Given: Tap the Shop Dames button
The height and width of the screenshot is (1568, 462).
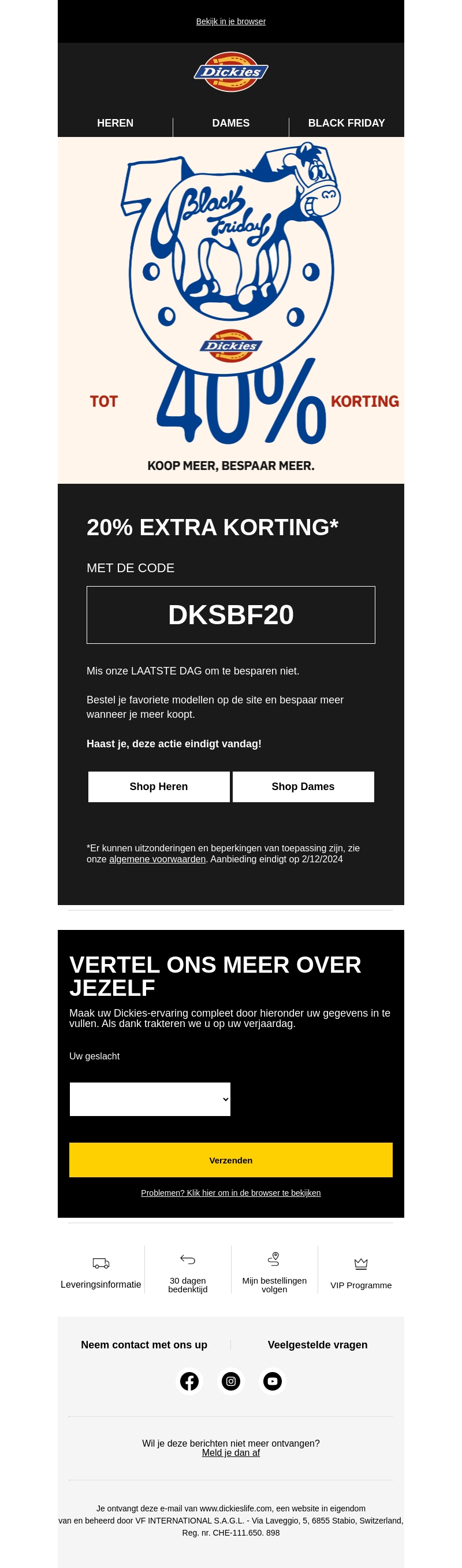Looking at the screenshot, I should pos(303,787).
